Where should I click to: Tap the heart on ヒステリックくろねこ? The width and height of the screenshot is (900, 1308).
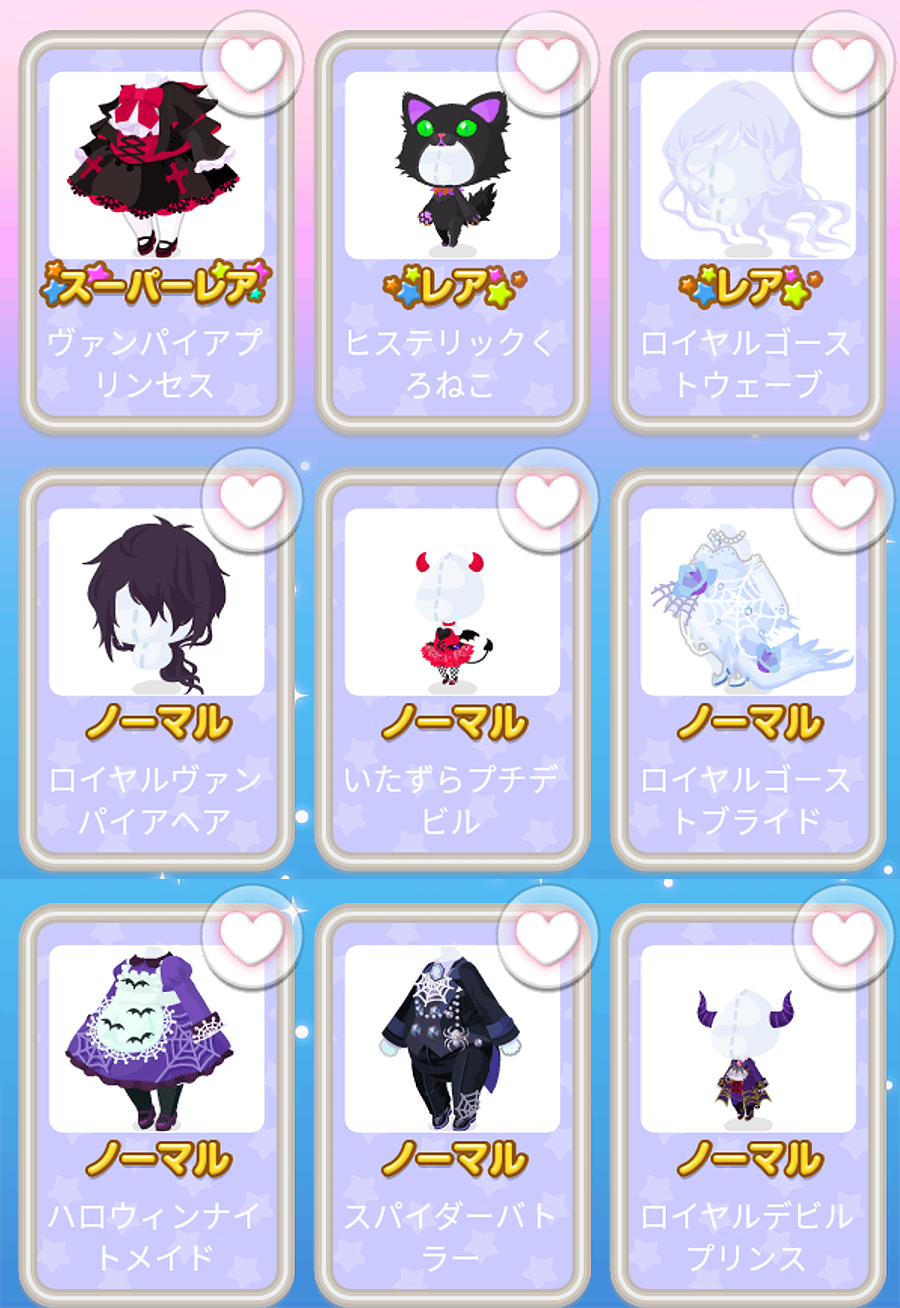coord(547,62)
